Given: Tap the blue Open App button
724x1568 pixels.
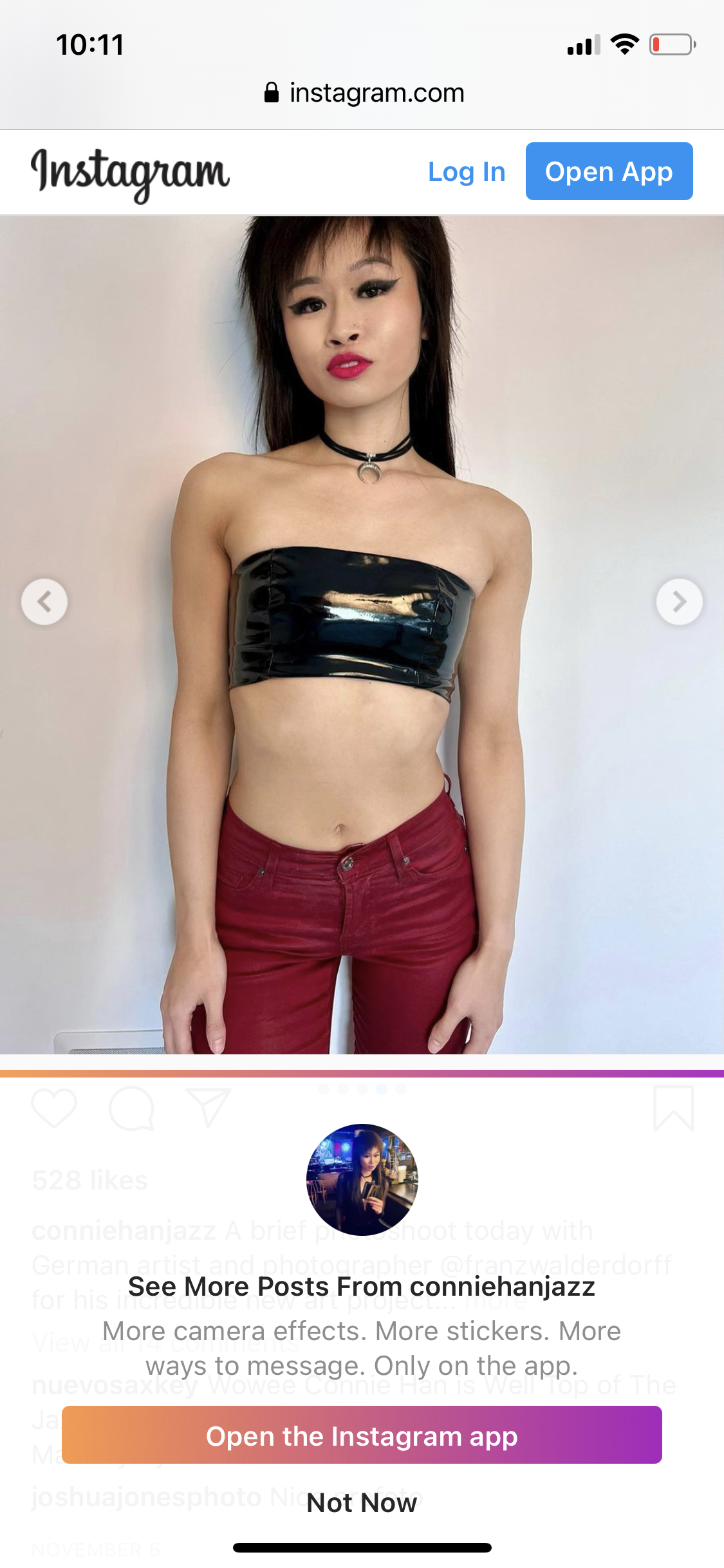Looking at the screenshot, I should [x=609, y=171].
